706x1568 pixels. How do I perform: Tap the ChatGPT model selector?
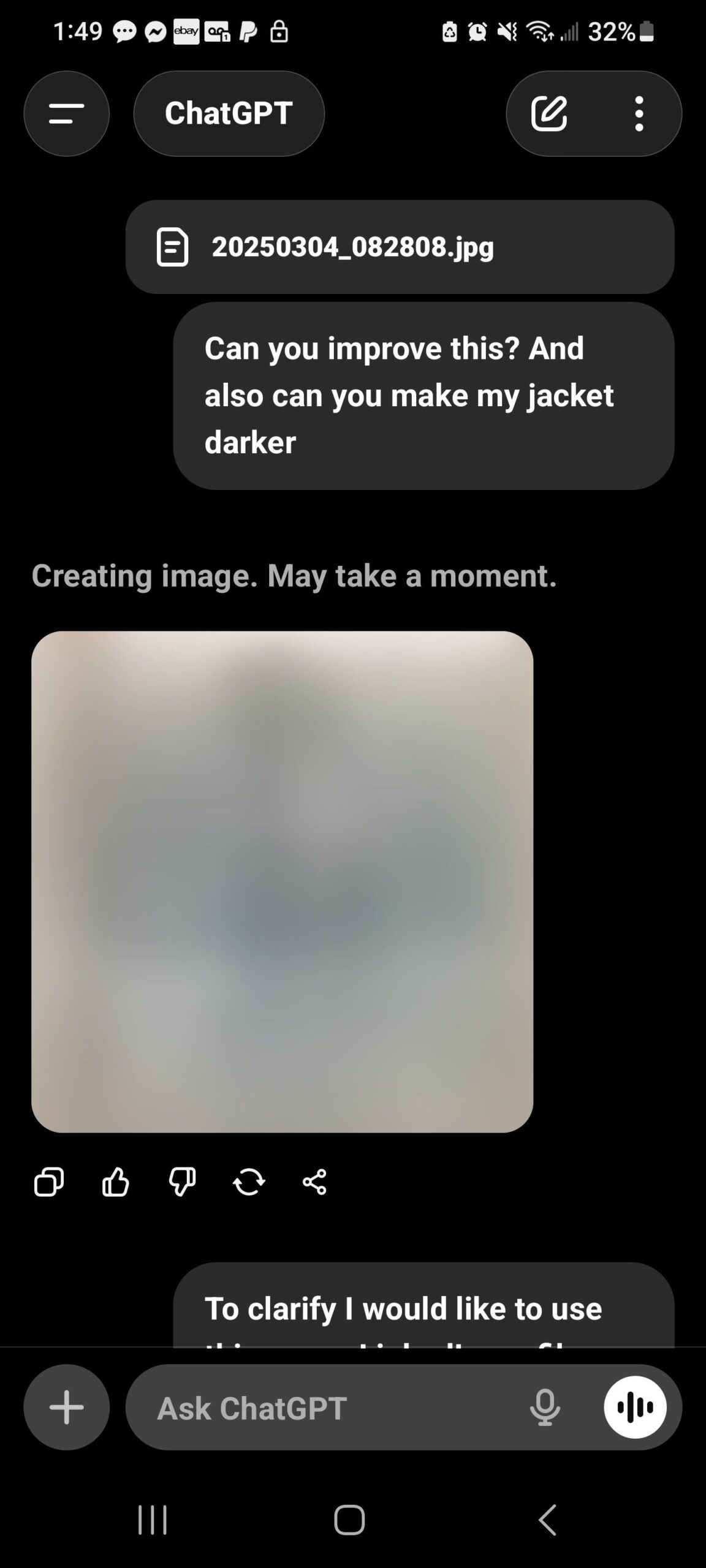click(229, 113)
